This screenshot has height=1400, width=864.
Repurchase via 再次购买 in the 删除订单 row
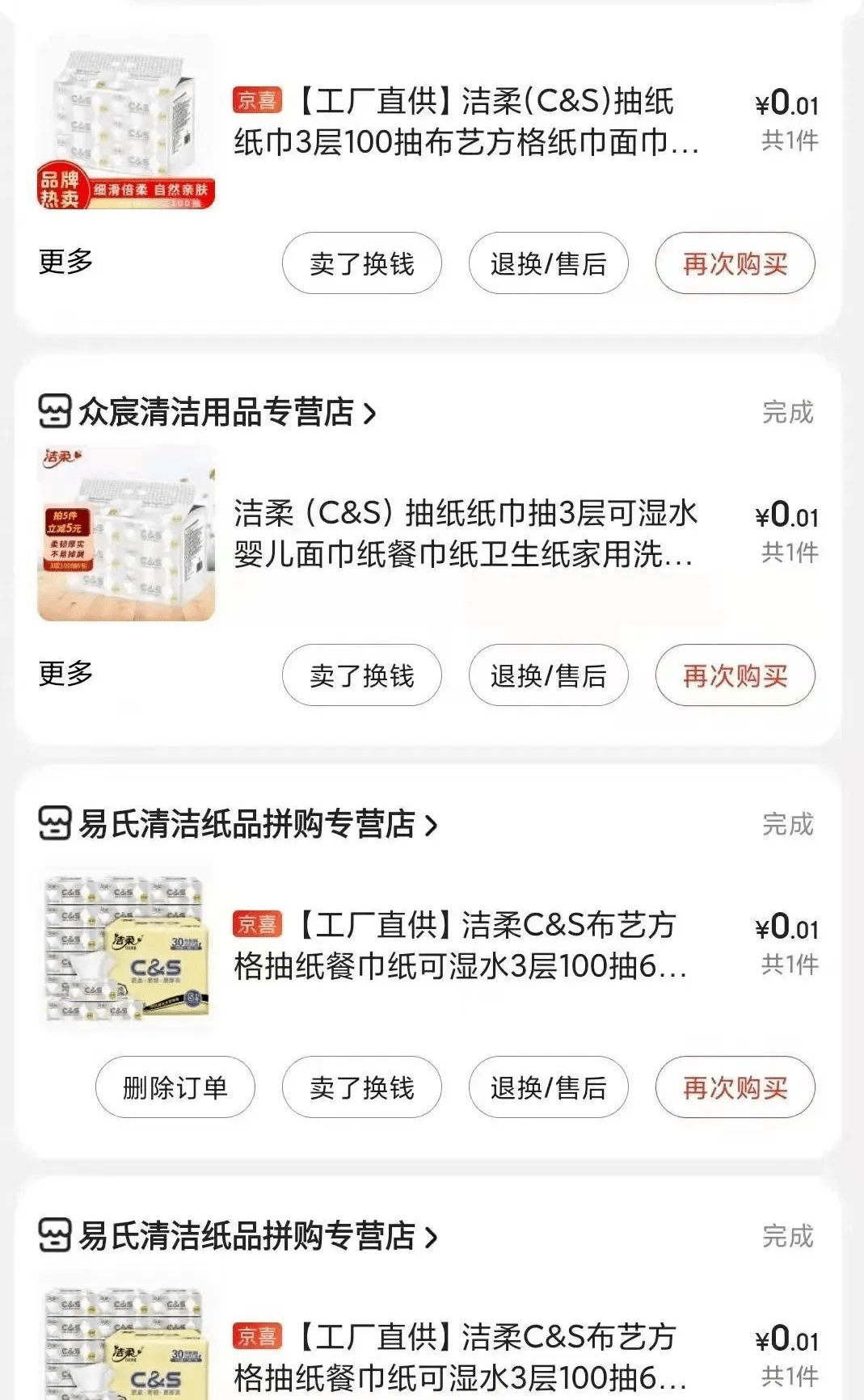[x=735, y=1087]
